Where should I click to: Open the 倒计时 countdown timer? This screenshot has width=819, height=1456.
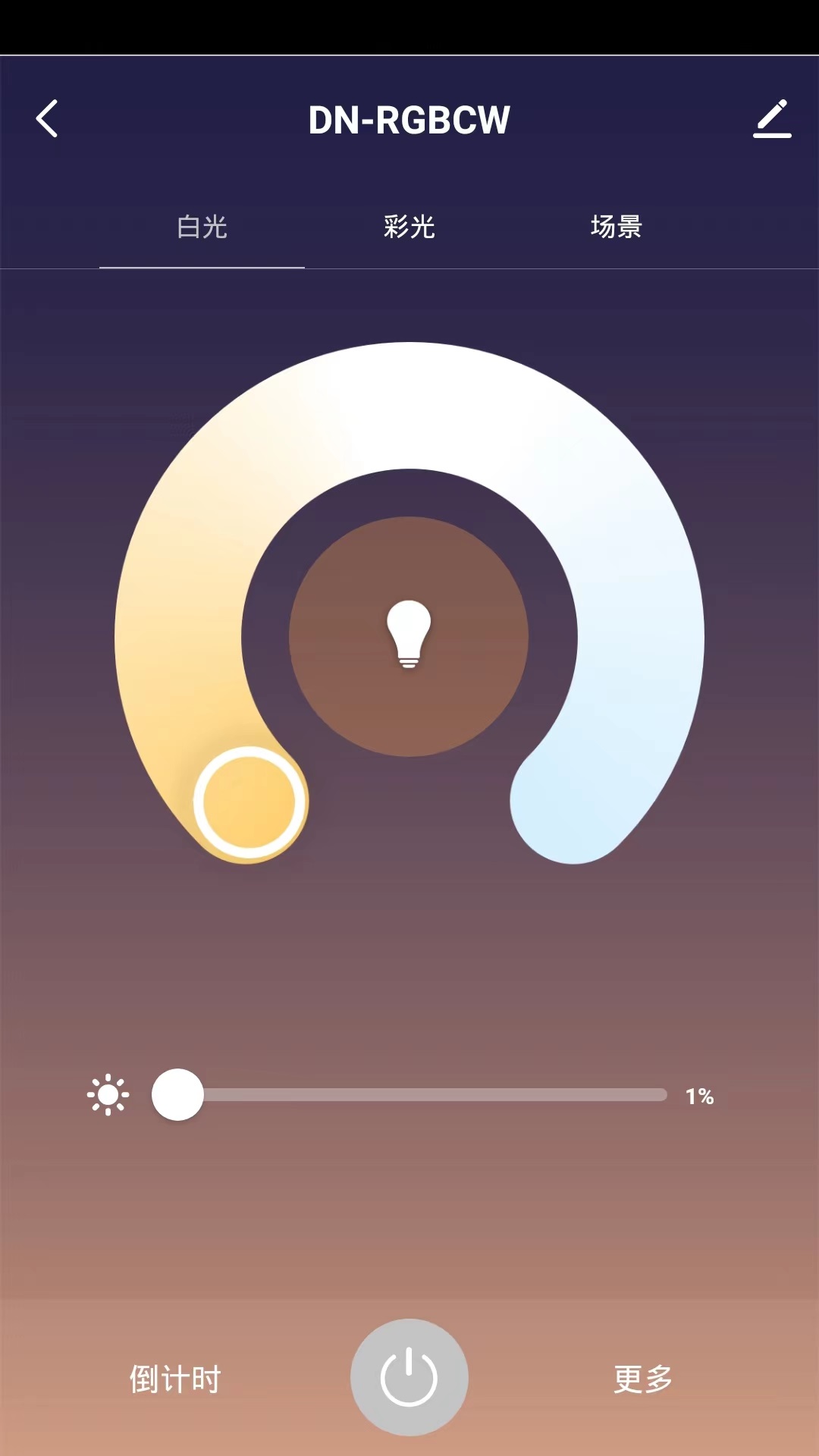pyautogui.click(x=175, y=1379)
